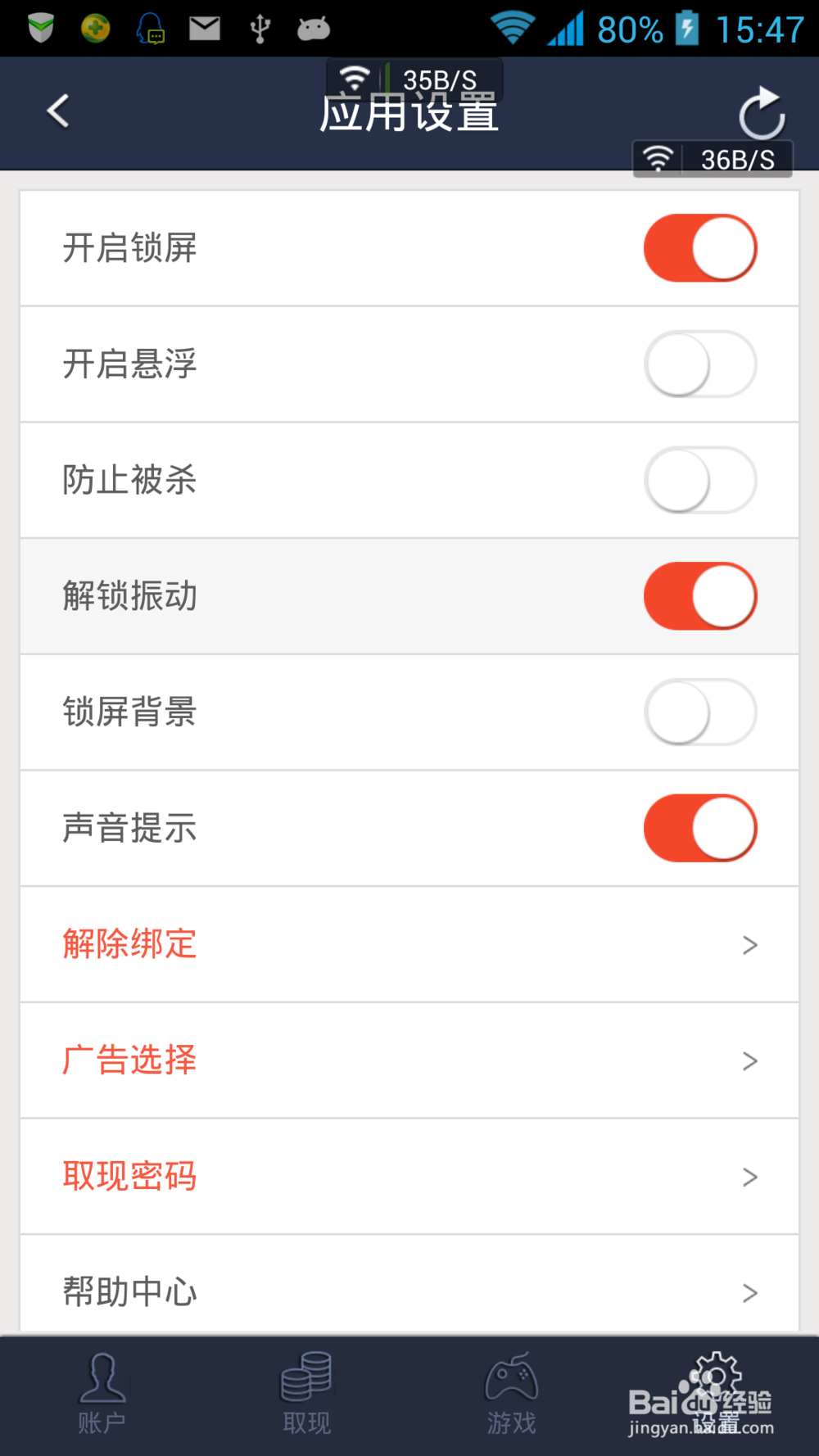
Task: Tap the QQ notification icon in status bar
Action: pos(150,28)
